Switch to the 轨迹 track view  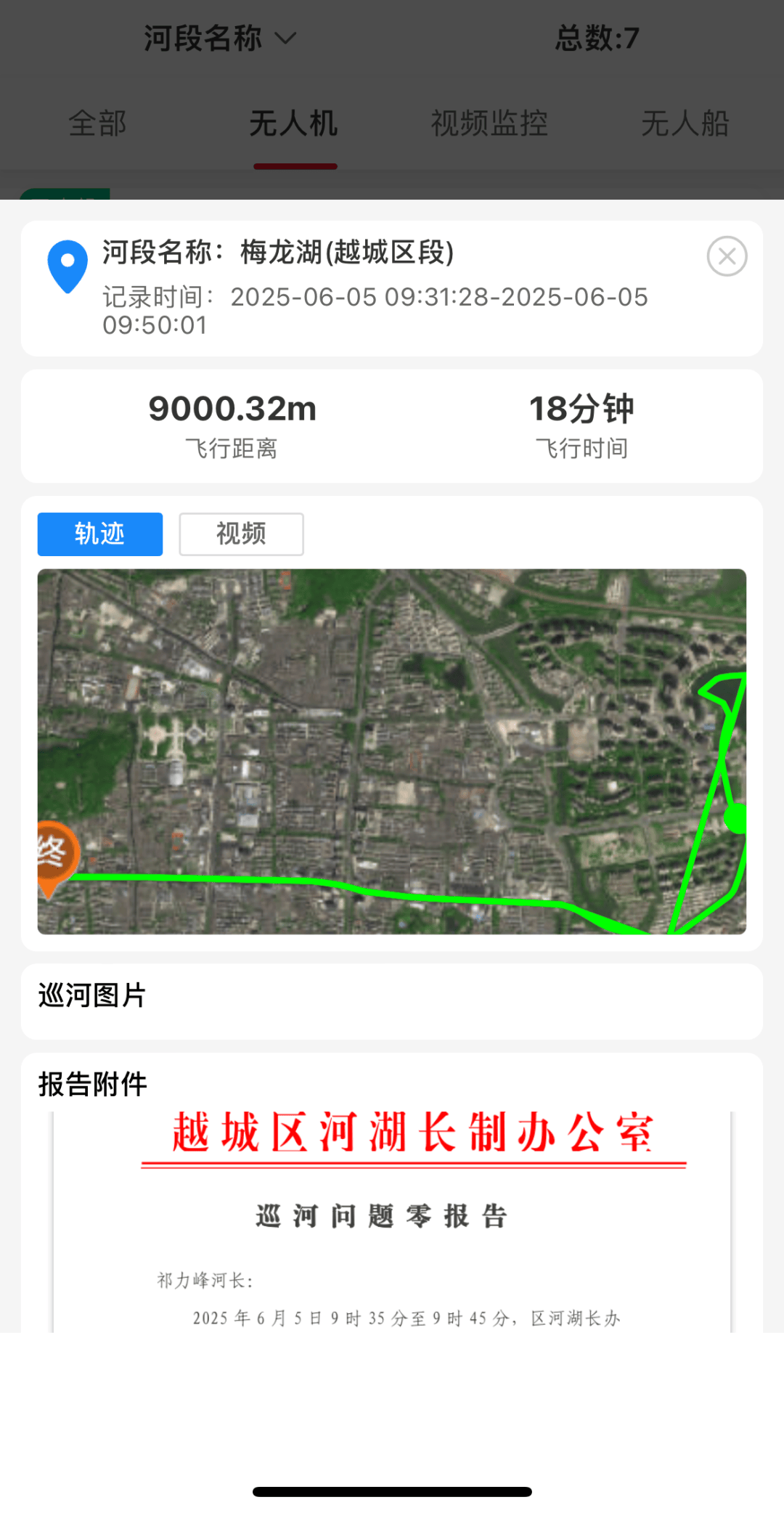coord(100,534)
